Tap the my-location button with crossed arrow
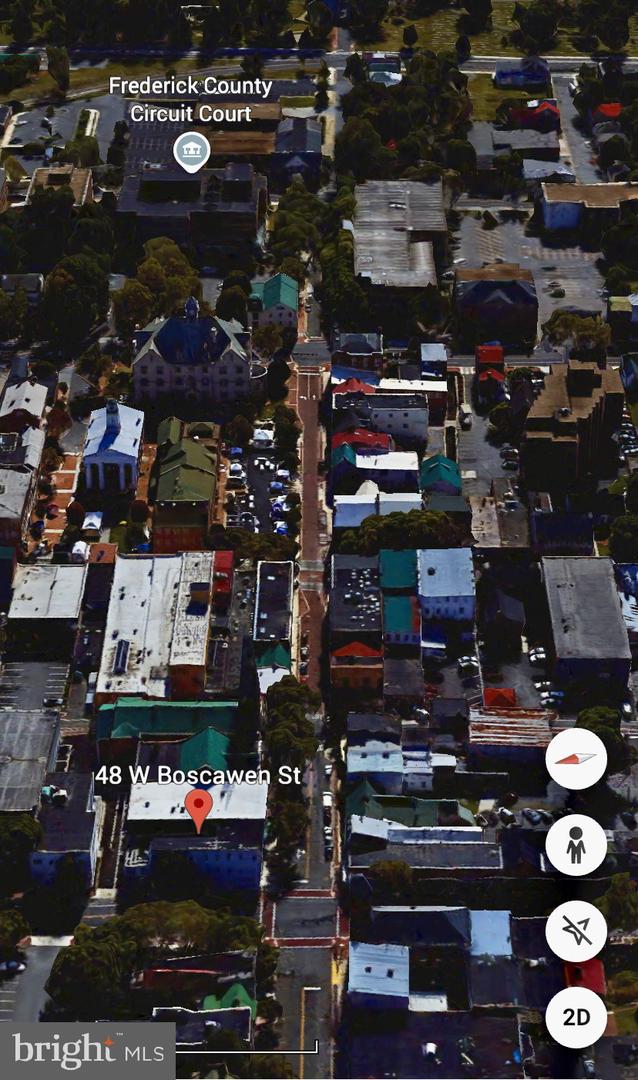Screen dimensions: 638x1080 pyautogui.click(x=576, y=931)
